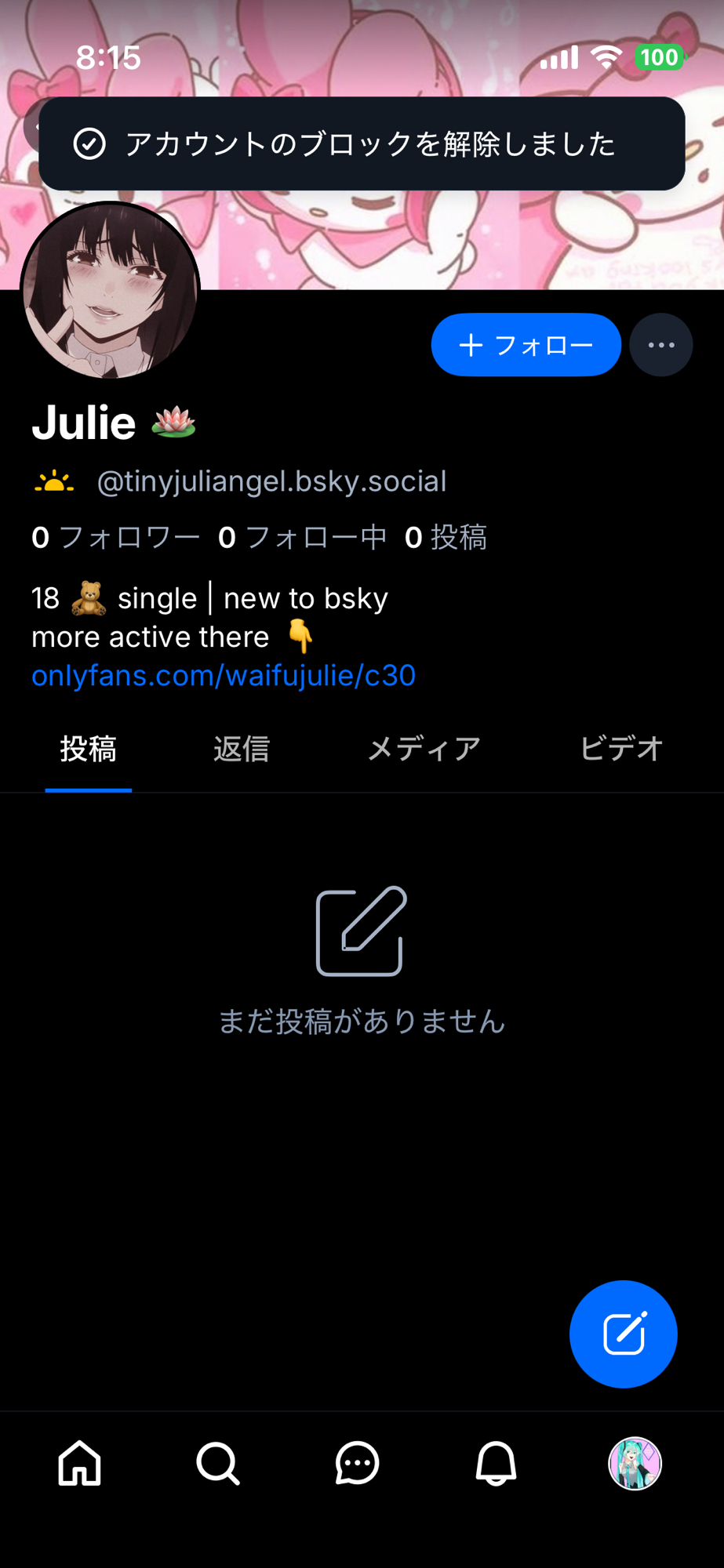Image resolution: width=724 pixels, height=1568 pixels.
Task: Open the notifications bell
Action: click(496, 1463)
